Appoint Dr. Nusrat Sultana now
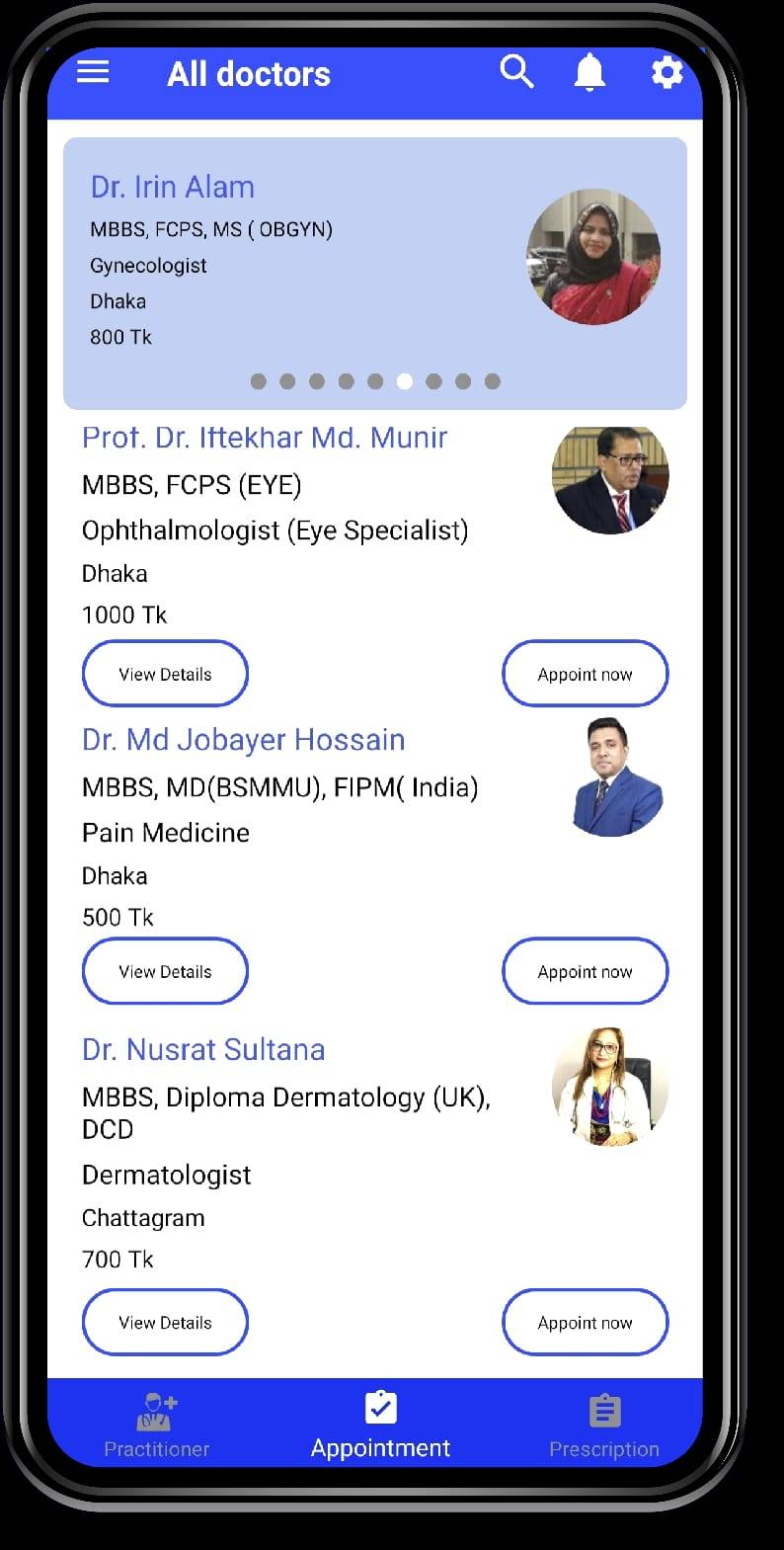 (x=585, y=1322)
